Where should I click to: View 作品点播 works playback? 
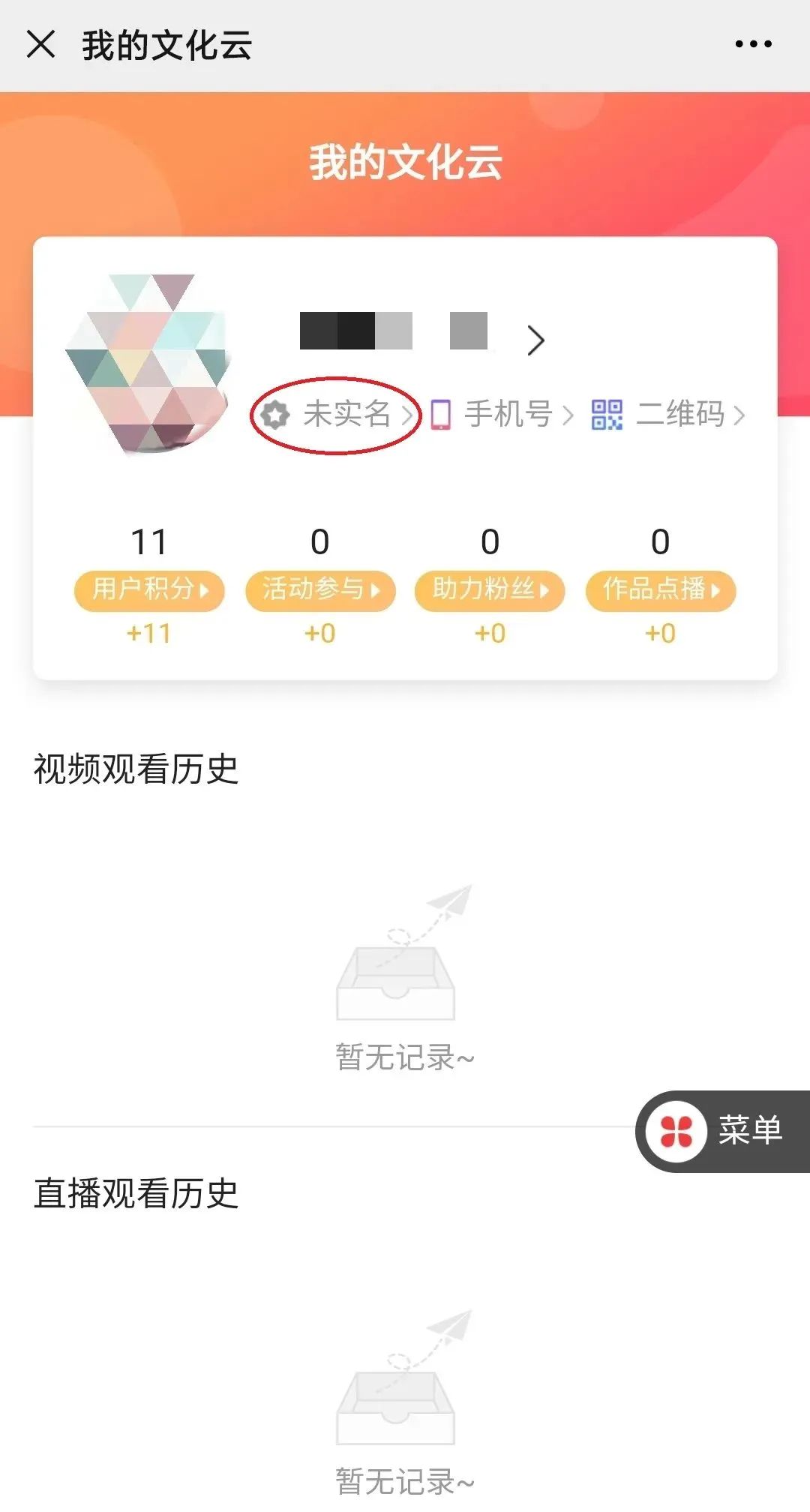point(660,590)
